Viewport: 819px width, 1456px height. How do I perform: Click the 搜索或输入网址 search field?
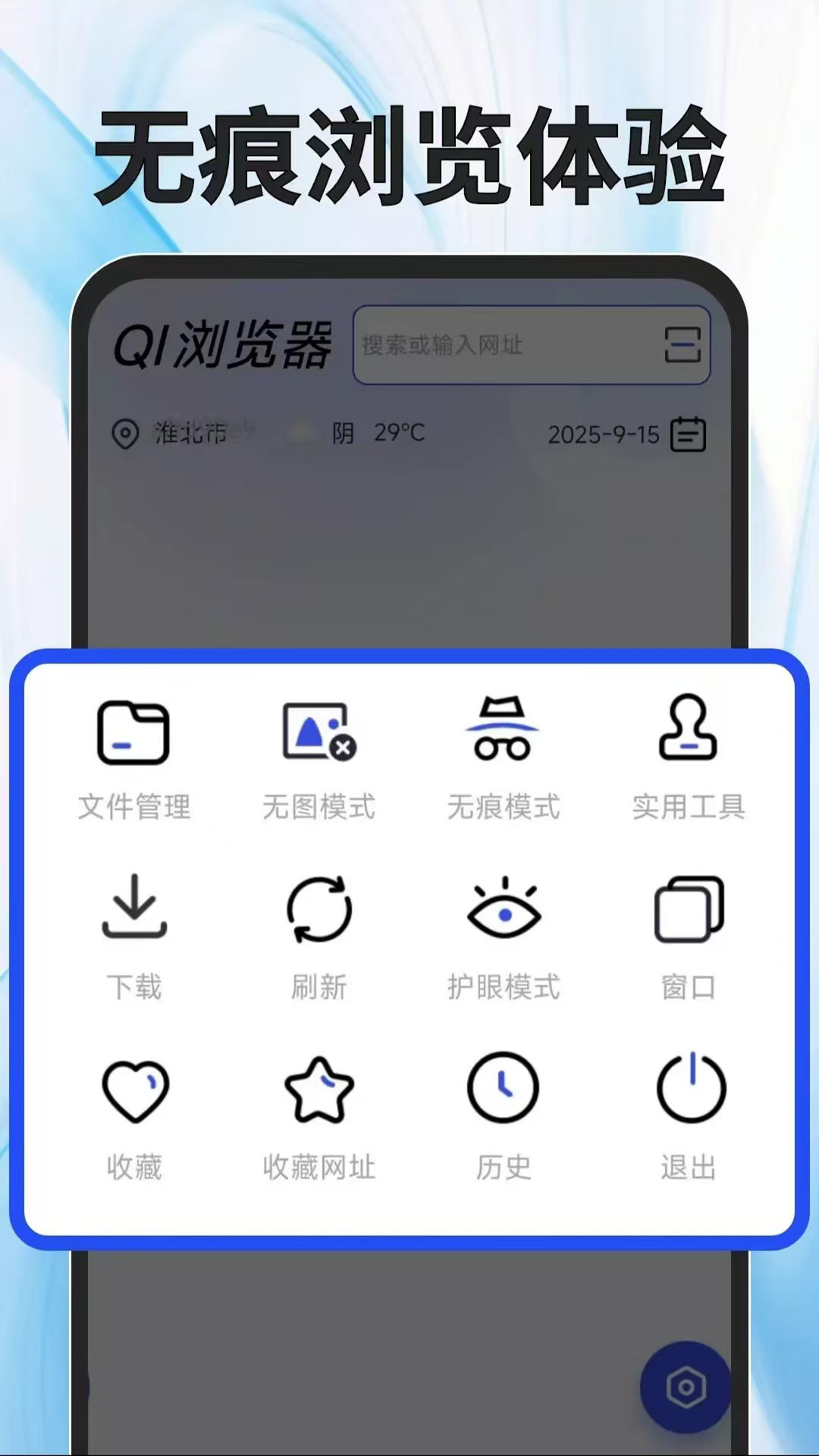click(x=500, y=346)
